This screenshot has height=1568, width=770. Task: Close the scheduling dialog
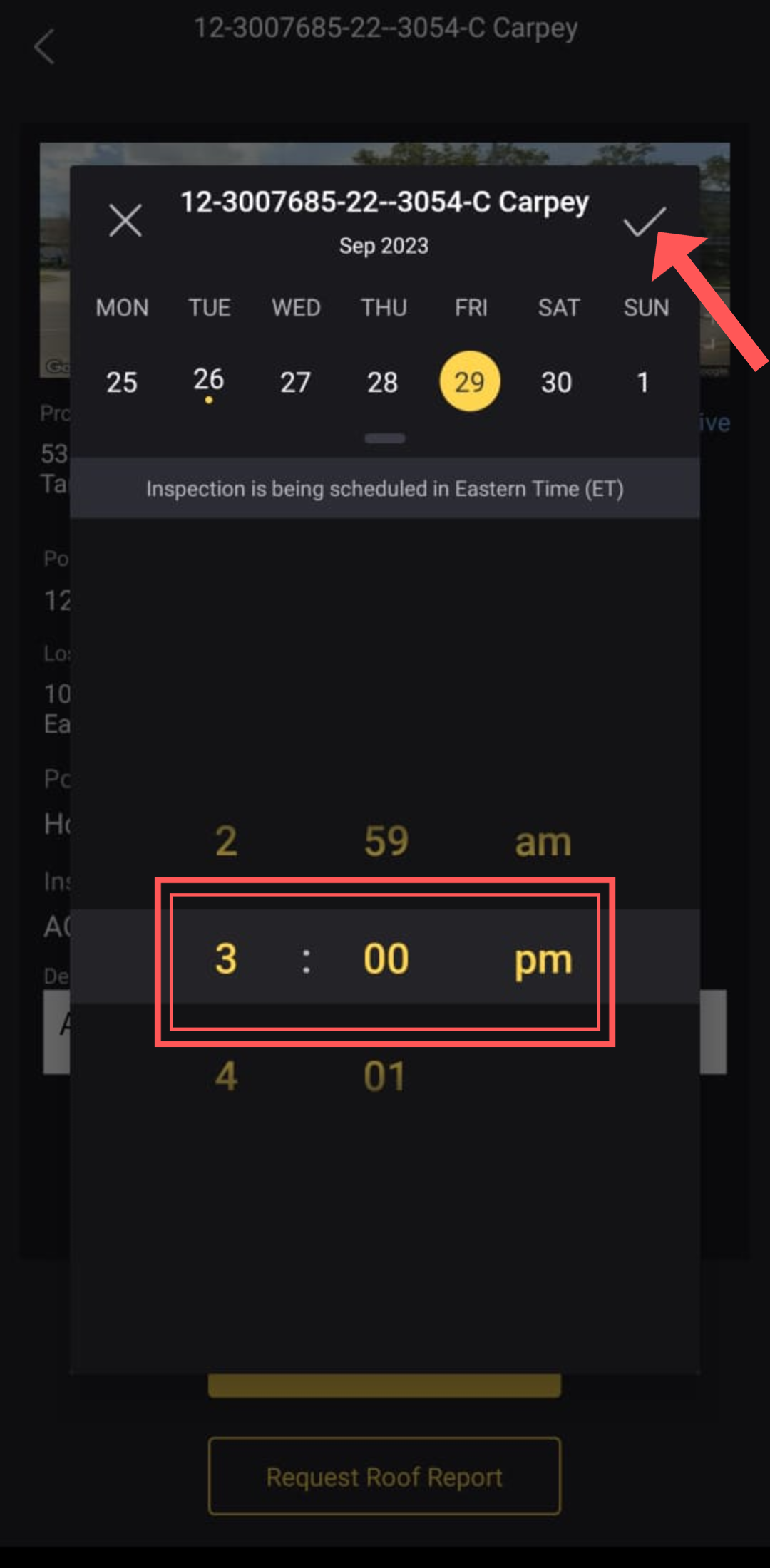click(125, 220)
